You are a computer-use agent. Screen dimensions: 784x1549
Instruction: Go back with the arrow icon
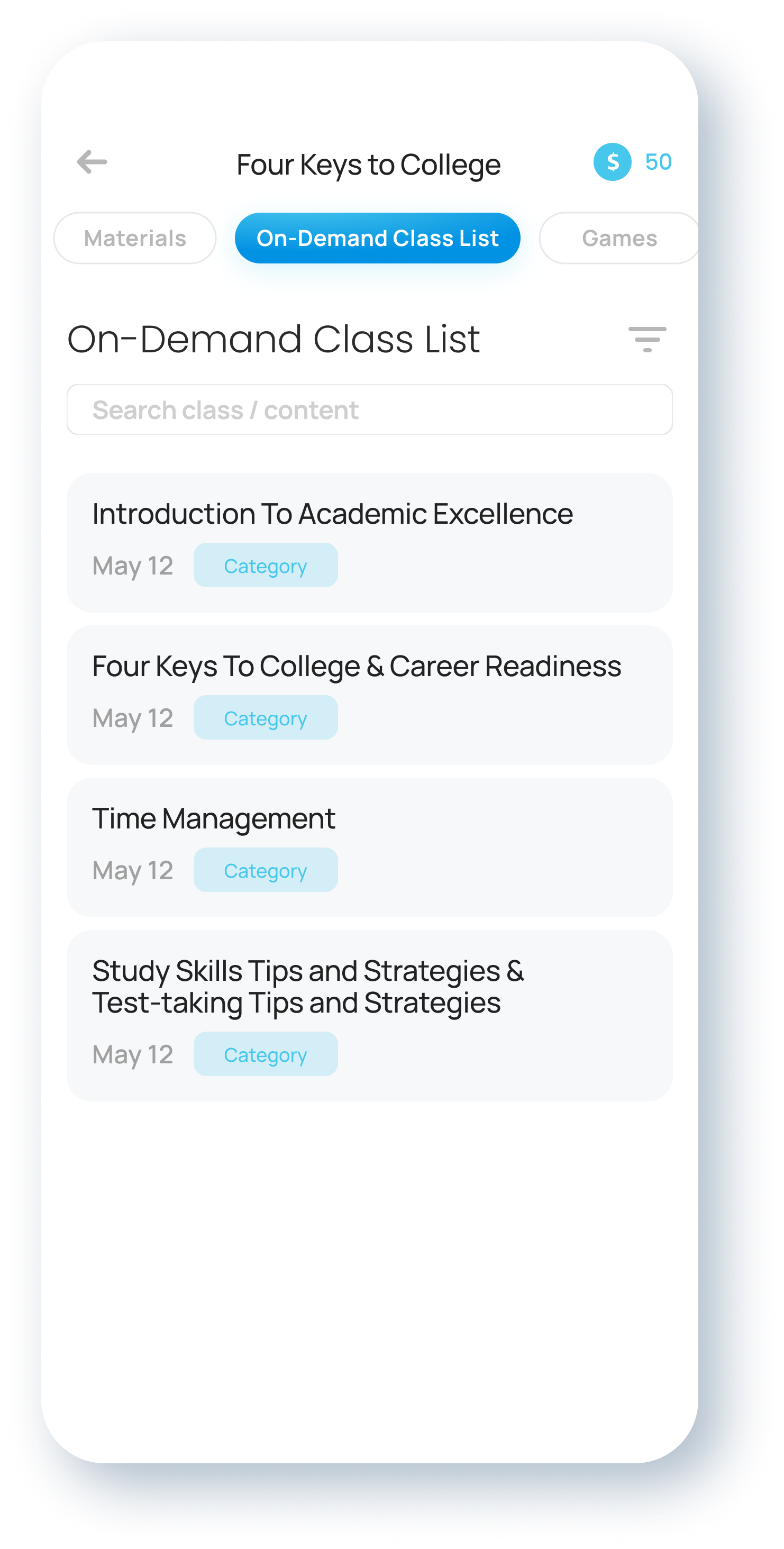pyautogui.click(x=92, y=162)
